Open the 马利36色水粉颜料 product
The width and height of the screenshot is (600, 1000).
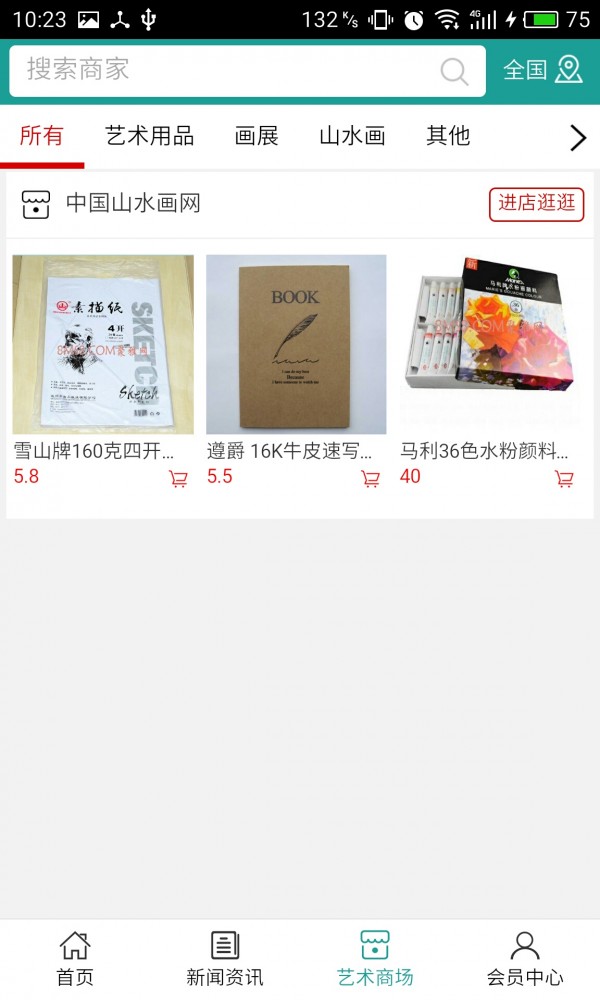[x=490, y=345]
